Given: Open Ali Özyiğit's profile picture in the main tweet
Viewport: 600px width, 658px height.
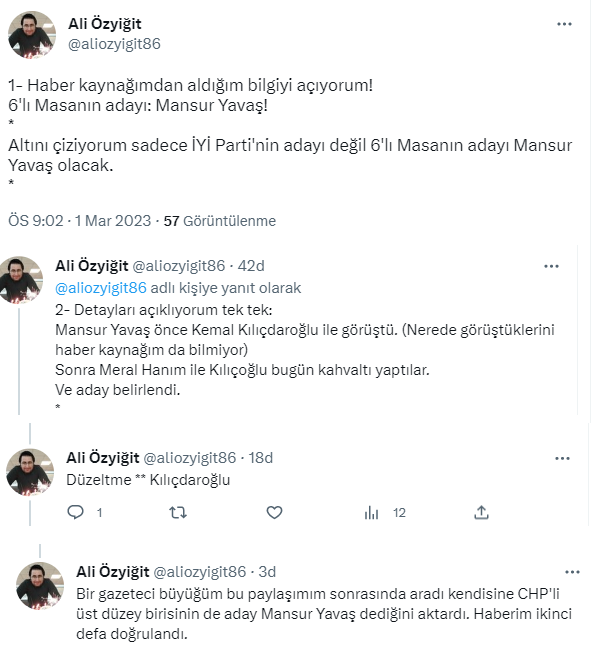Looking at the screenshot, I should (32, 35).
